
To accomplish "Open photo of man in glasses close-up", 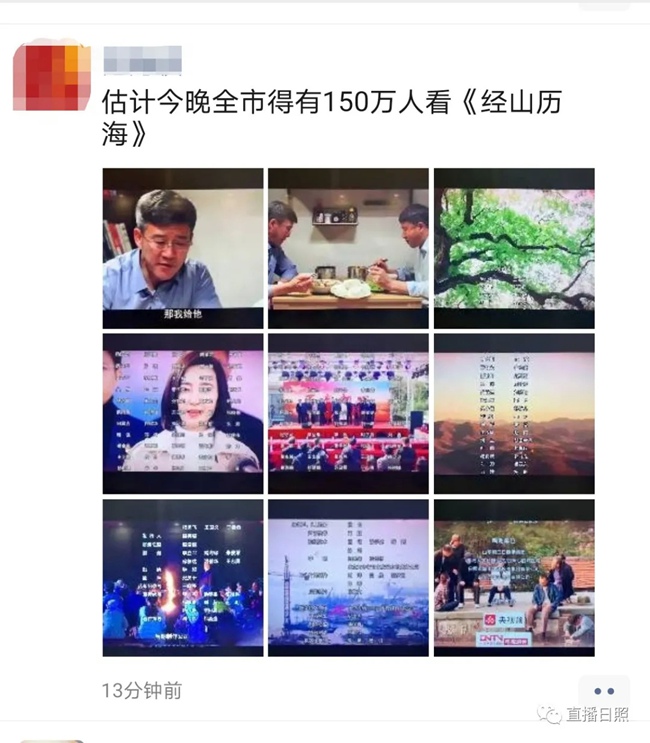I will tap(183, 248).
